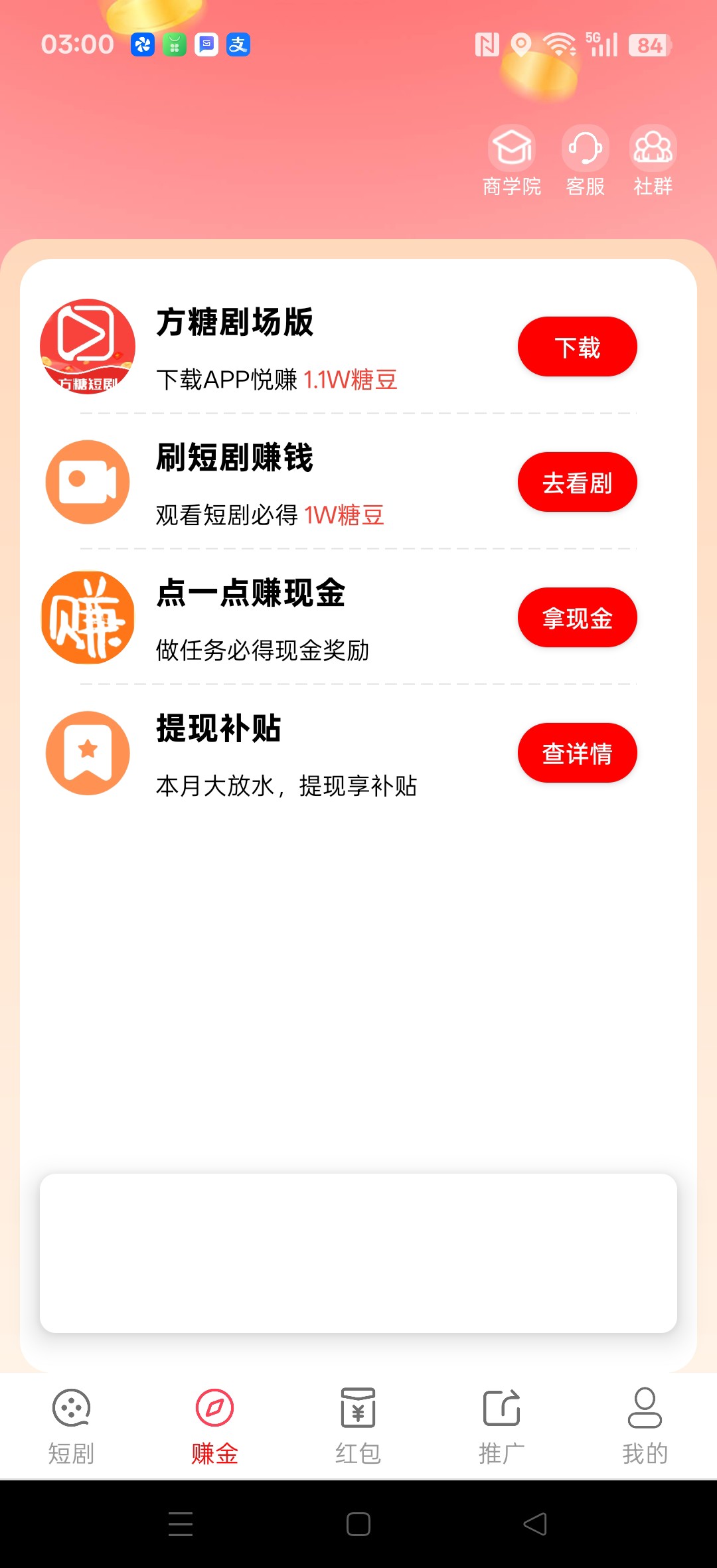Tap the 推广 share promotion icon

coord(501,1409)
